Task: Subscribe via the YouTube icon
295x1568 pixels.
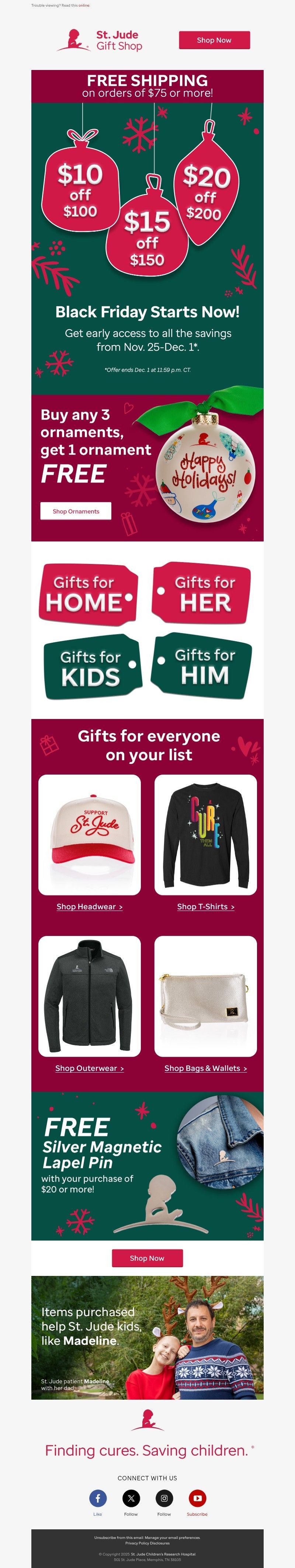Action: [x=197, y=1497]
